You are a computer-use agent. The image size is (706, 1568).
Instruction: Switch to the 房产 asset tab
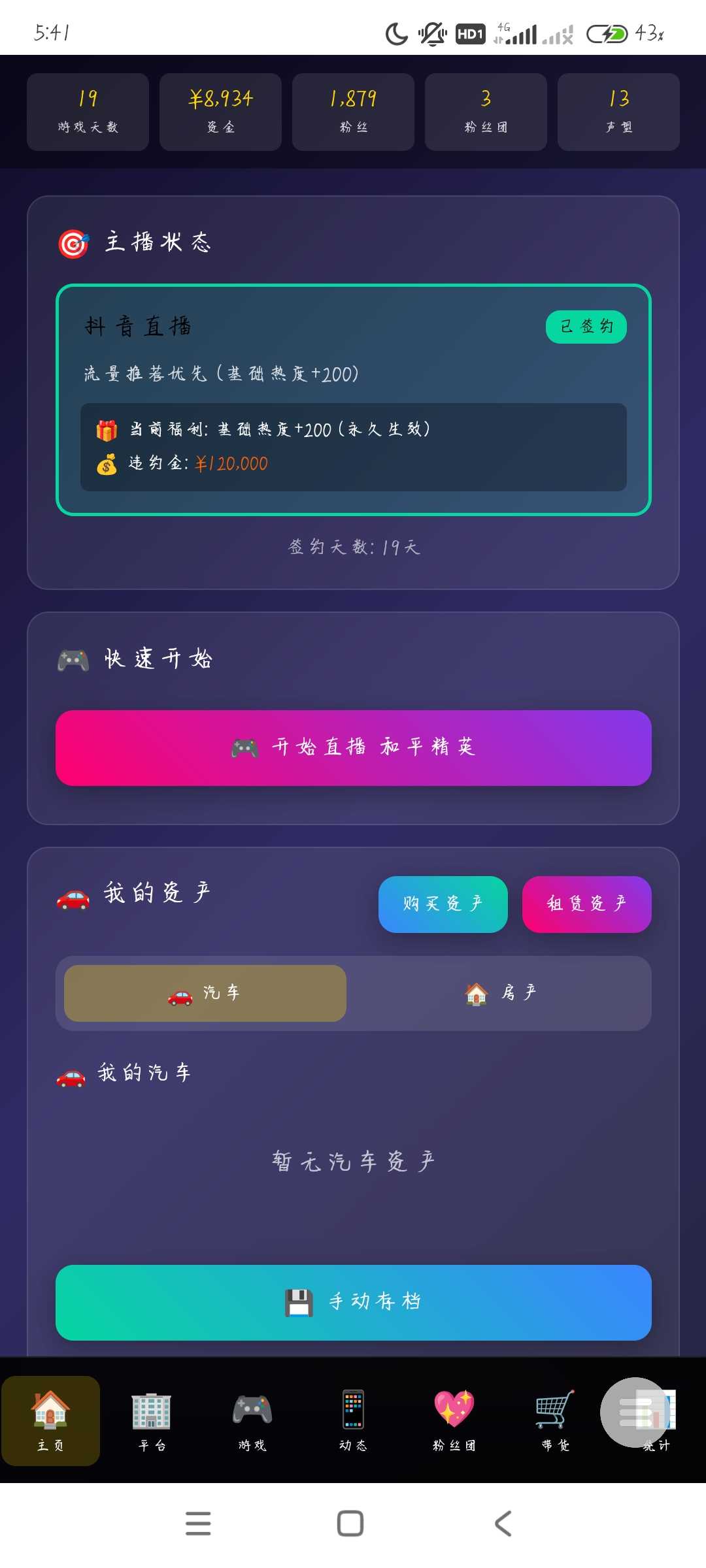pos(500,993)
